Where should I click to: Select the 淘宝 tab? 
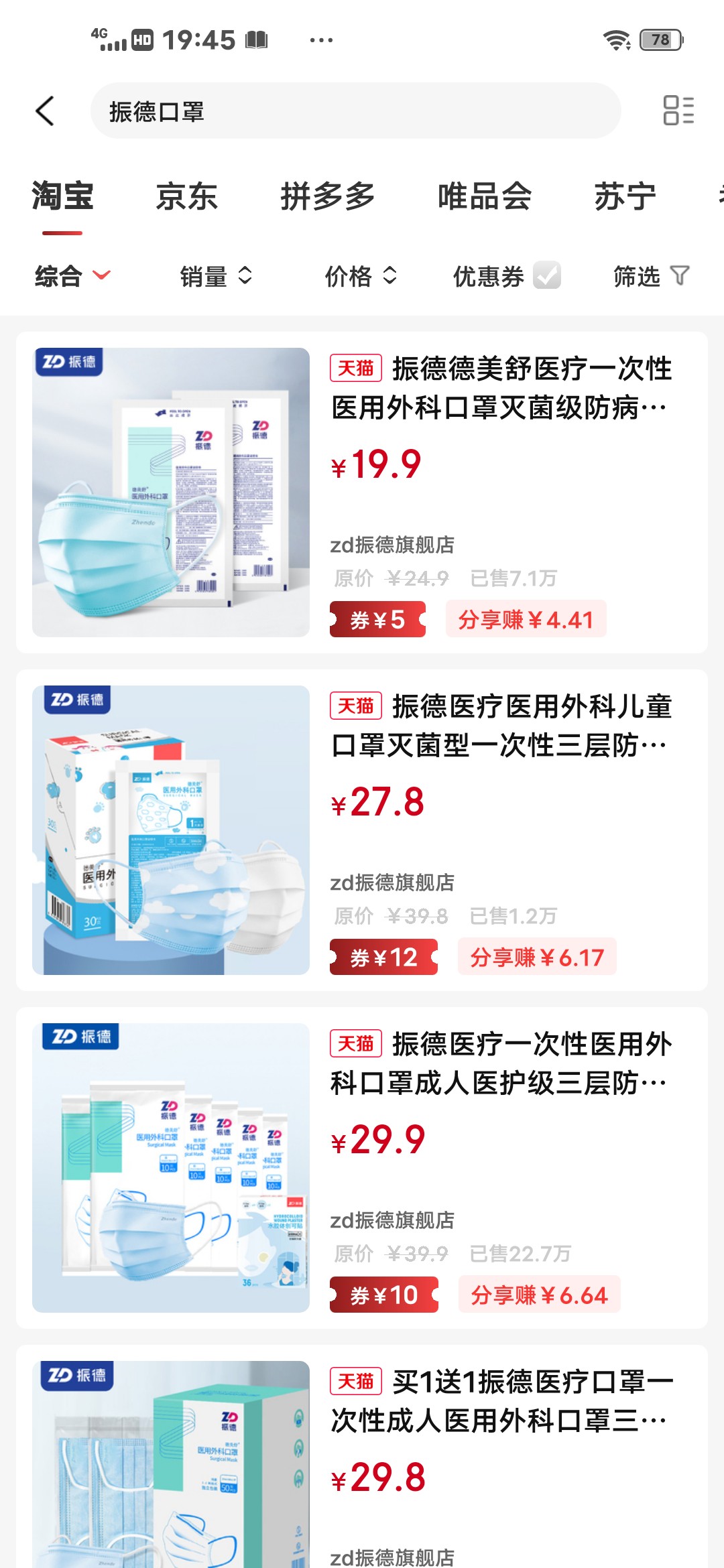click(62, 197)
